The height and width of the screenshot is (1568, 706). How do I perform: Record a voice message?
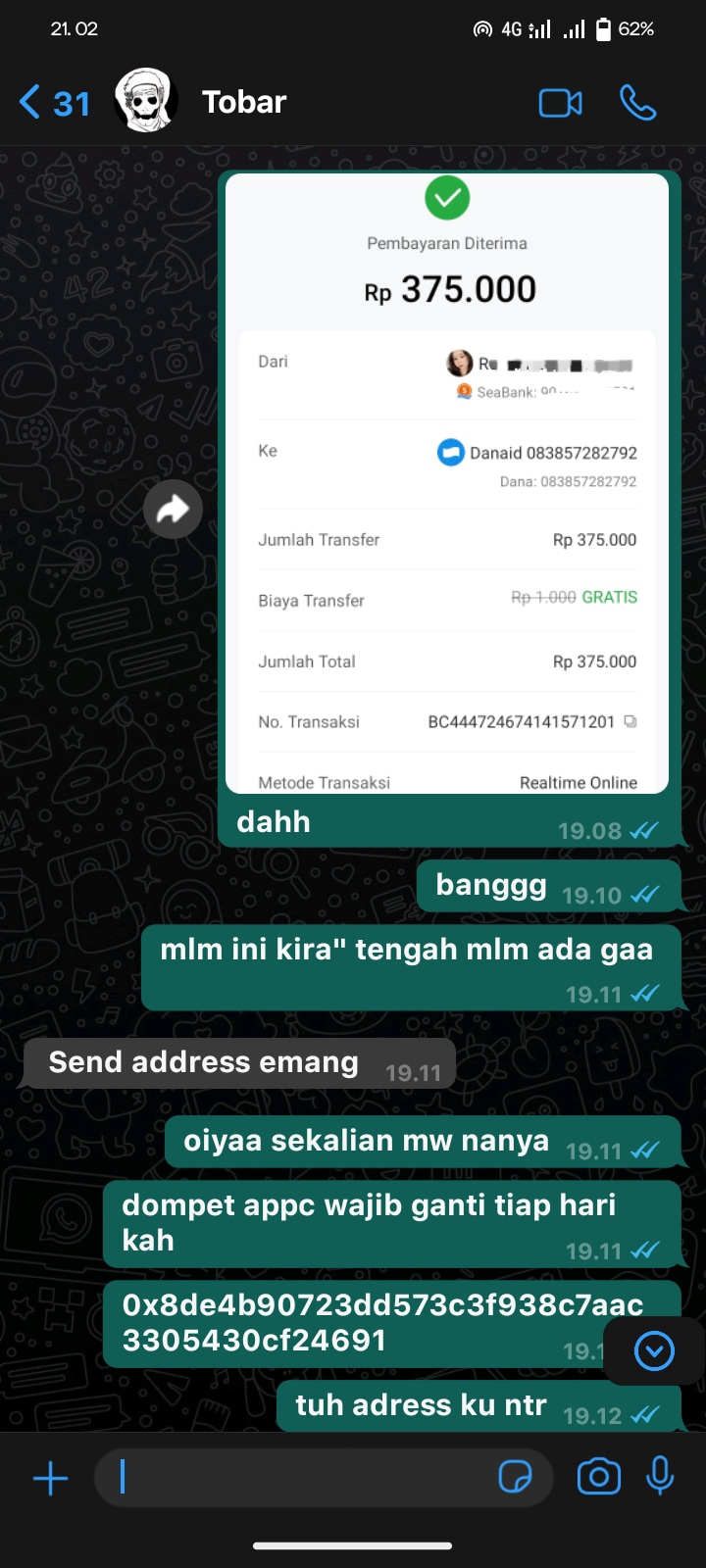point(660,1476)
